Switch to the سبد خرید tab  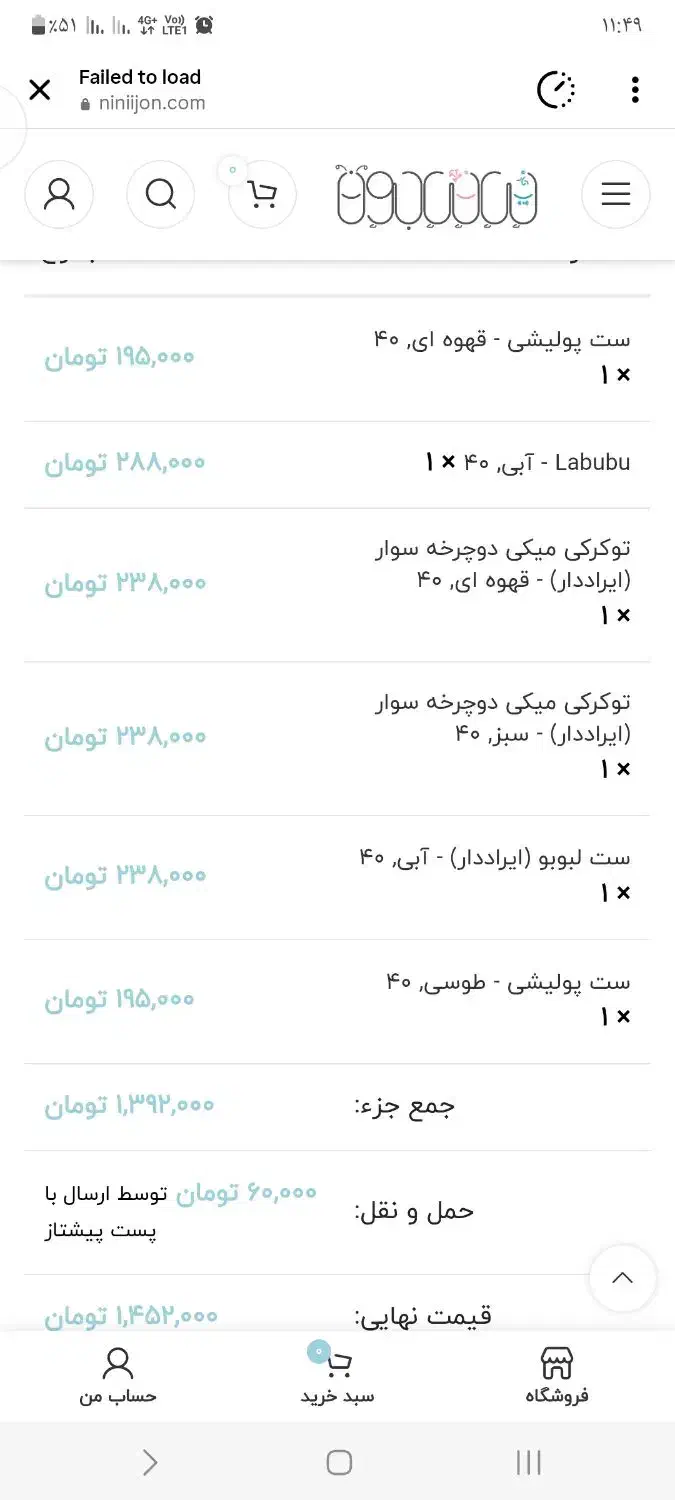[338, 1376]
